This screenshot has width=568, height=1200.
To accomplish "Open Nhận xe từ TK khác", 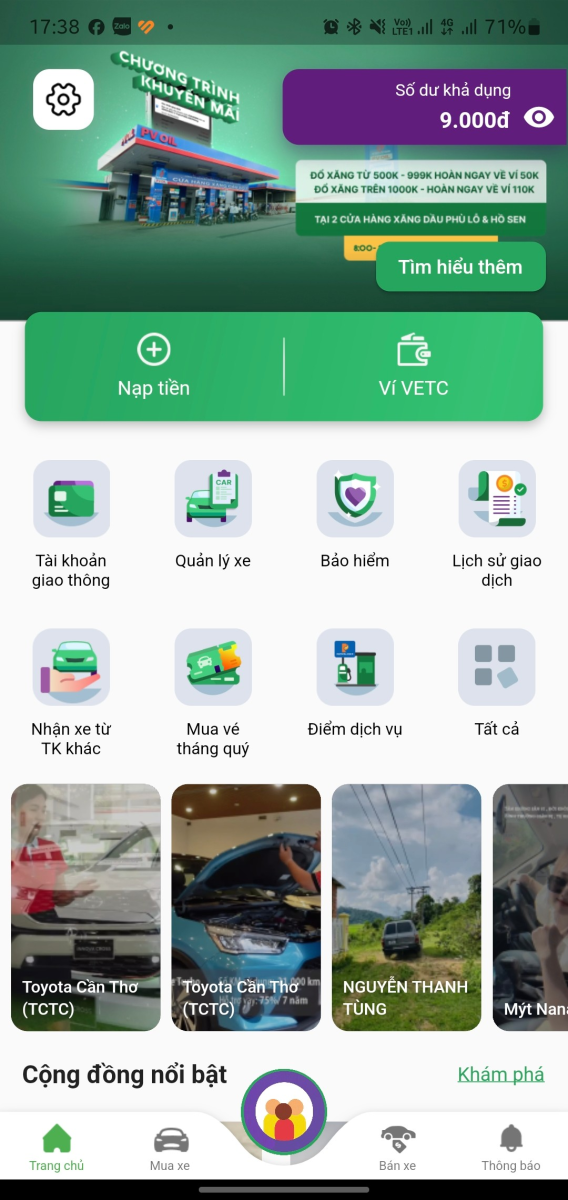I will coord(71,693).
